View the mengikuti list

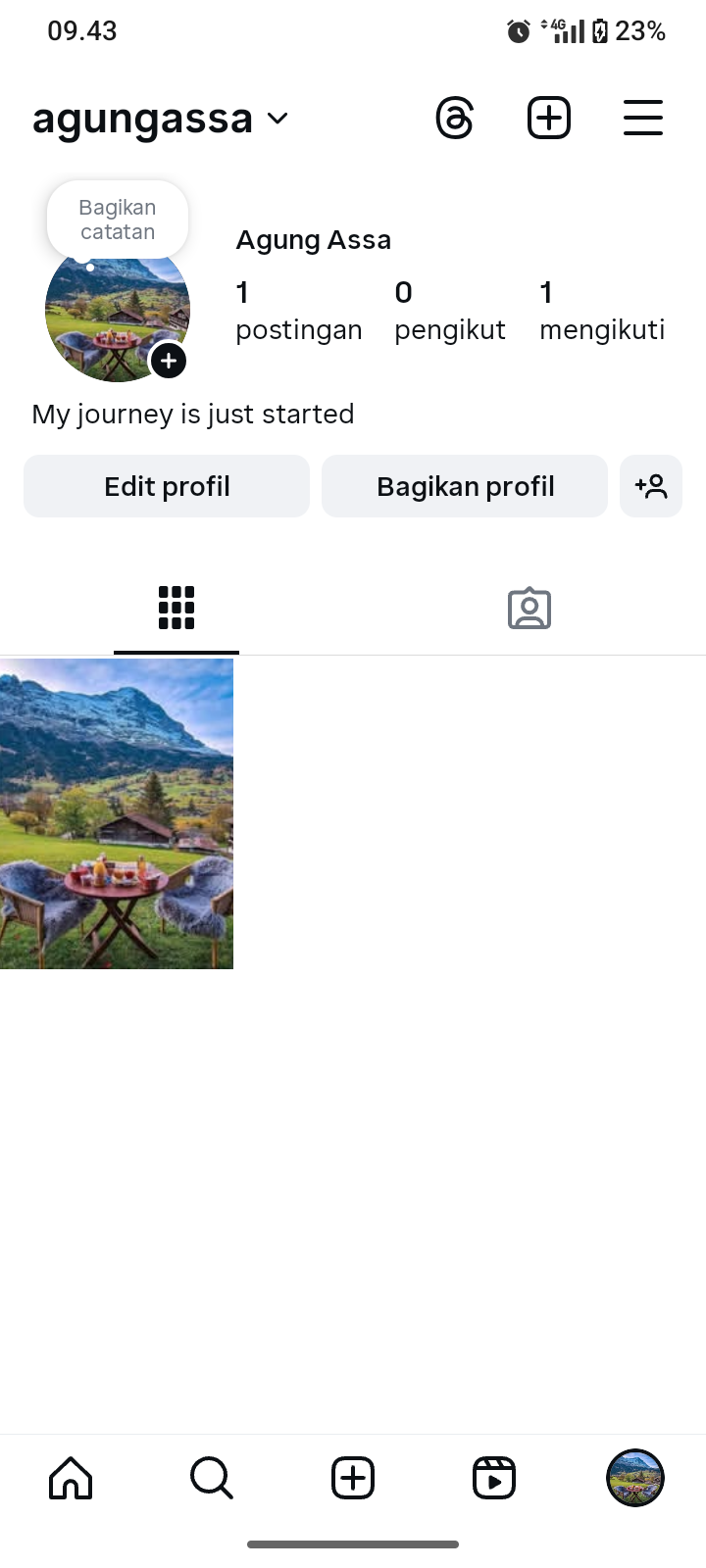coord(601,311)
